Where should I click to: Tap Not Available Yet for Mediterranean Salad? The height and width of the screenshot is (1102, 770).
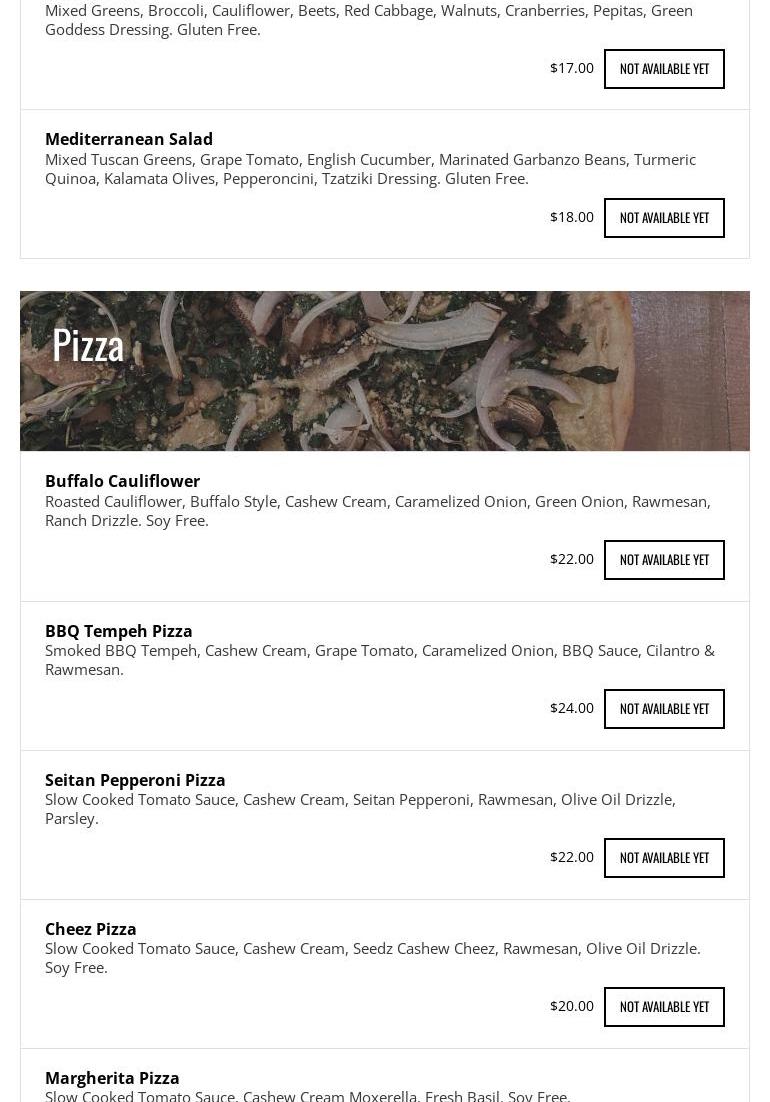(x=664, y=218)
